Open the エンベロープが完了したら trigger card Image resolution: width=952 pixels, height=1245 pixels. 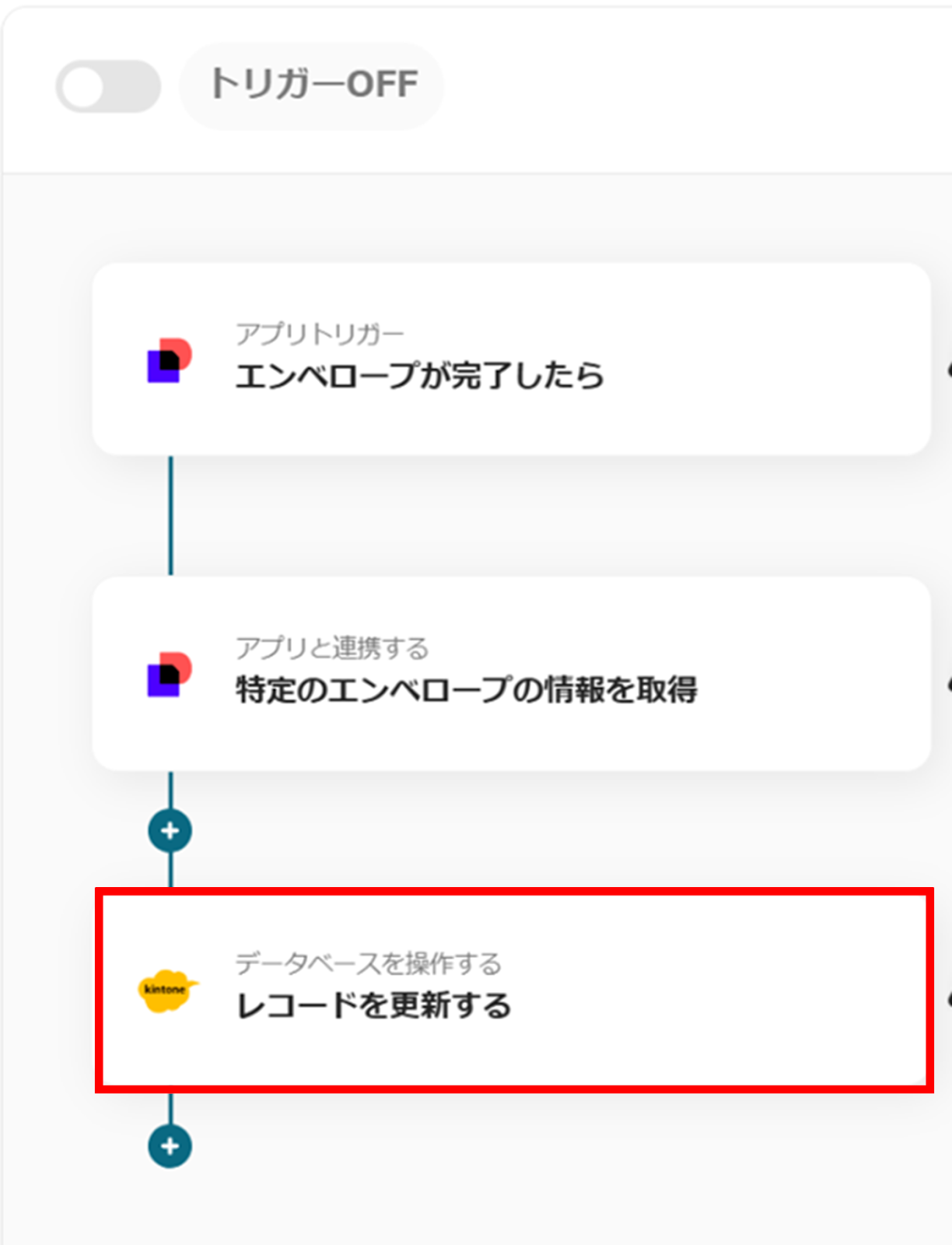coord(510,359)
